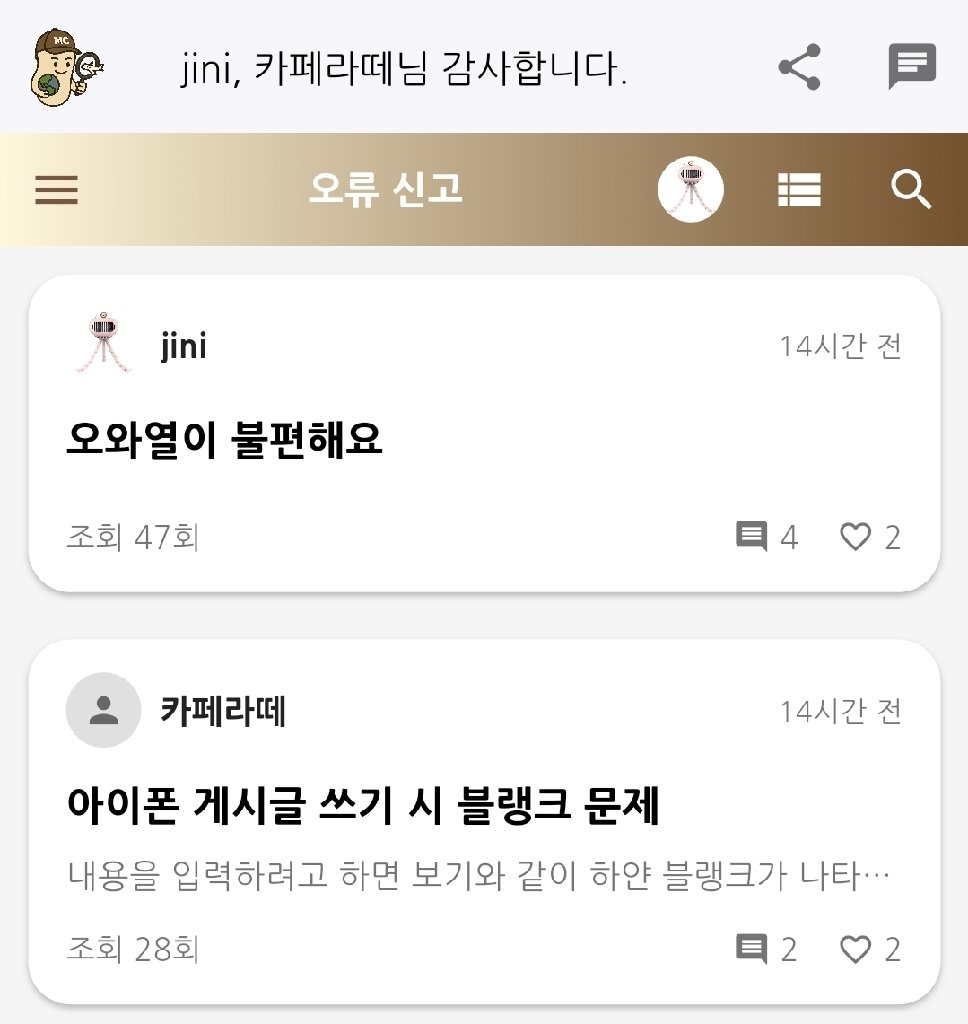Tap the mascot logo in the header
This screenshot has width=968, height=1024.
[x=68, y=68]
